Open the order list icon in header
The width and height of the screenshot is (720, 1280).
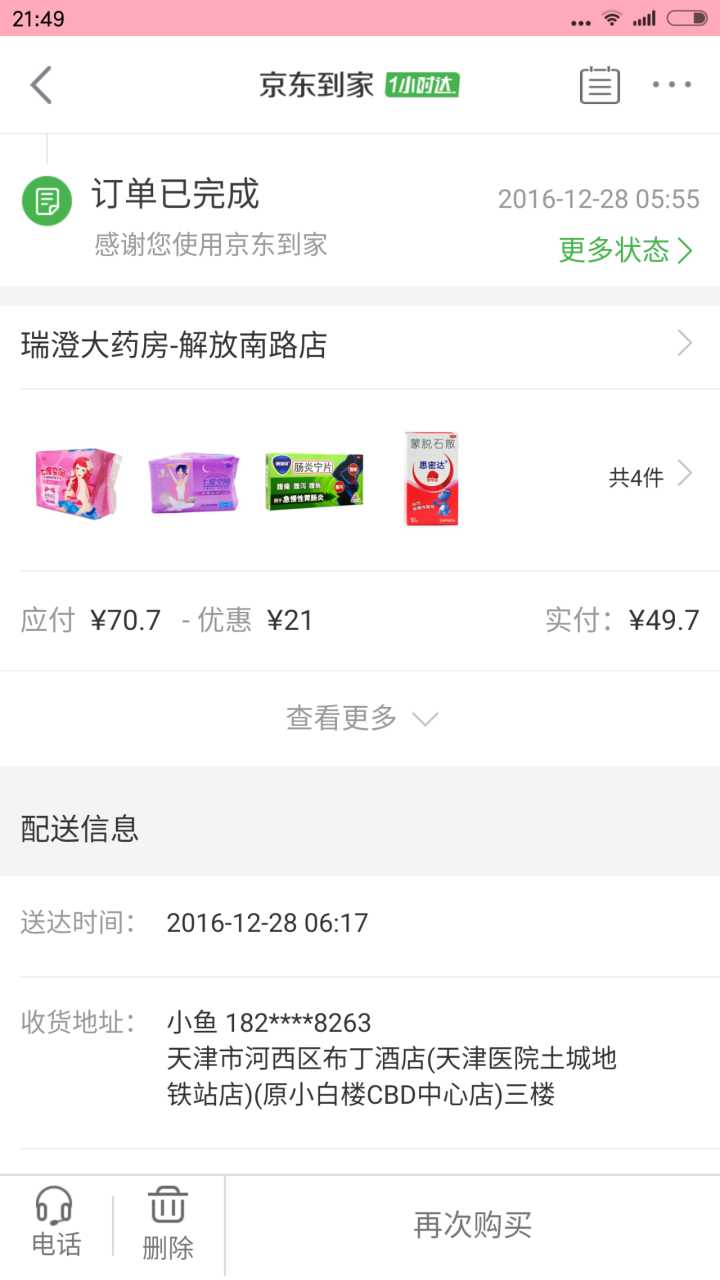point(599,85)
